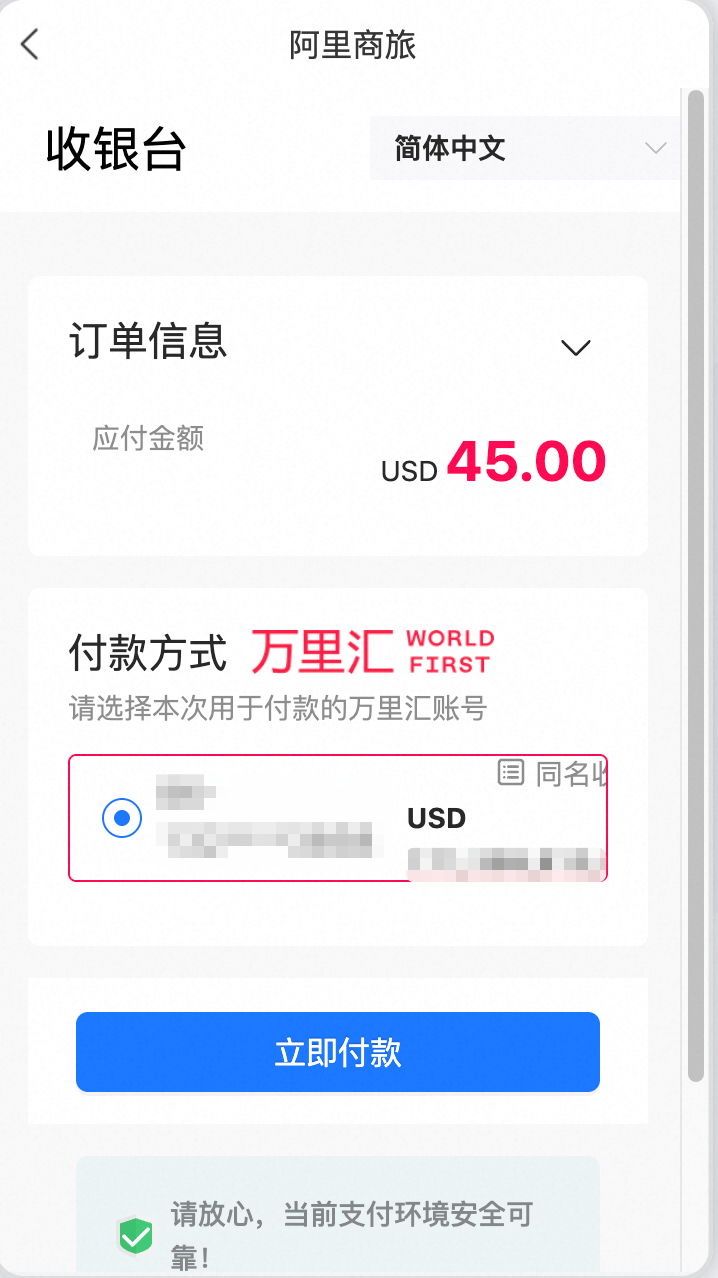Select the USD 万里汇 account radio button
The width and height of the screenshot is (718, 1278).
(x=122, y=818)
